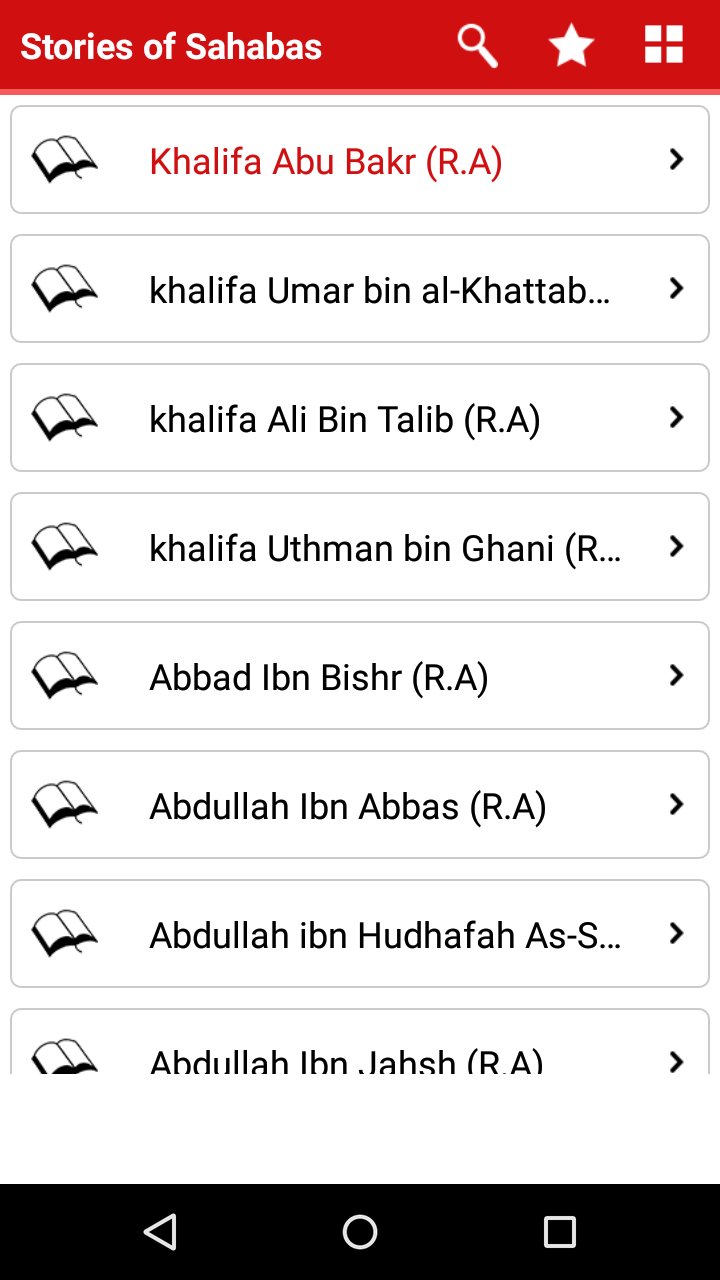The height and width of the screenshot is (1280, 720).
Task: Open Abdullah Ibn Abbas (R.A) entry
Action: [x=360, y=805]
